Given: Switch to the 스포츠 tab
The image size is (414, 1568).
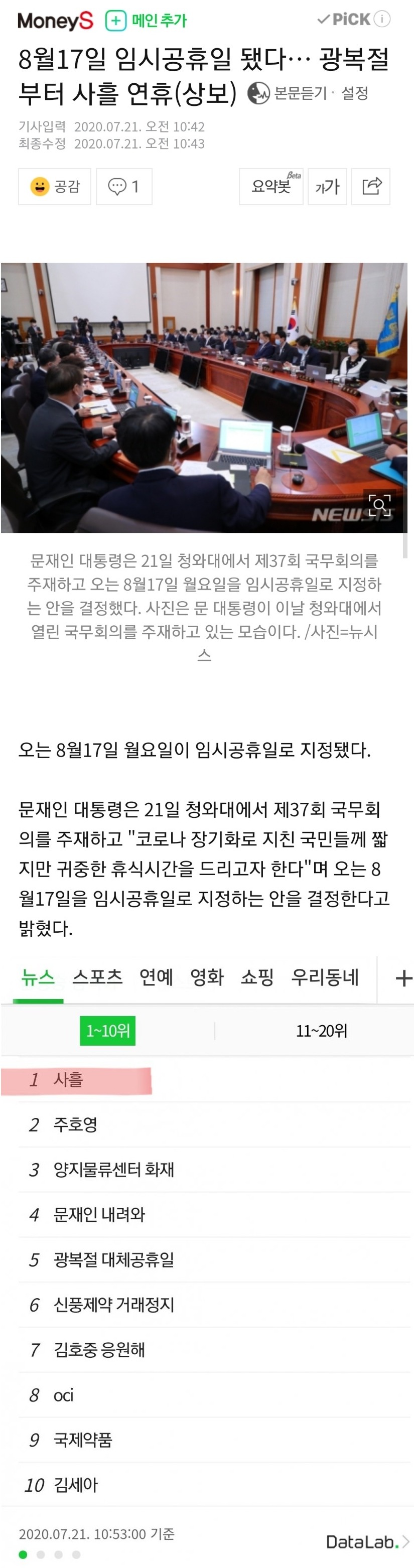Looking at the screenshot, I should click(x=97, y=977).
